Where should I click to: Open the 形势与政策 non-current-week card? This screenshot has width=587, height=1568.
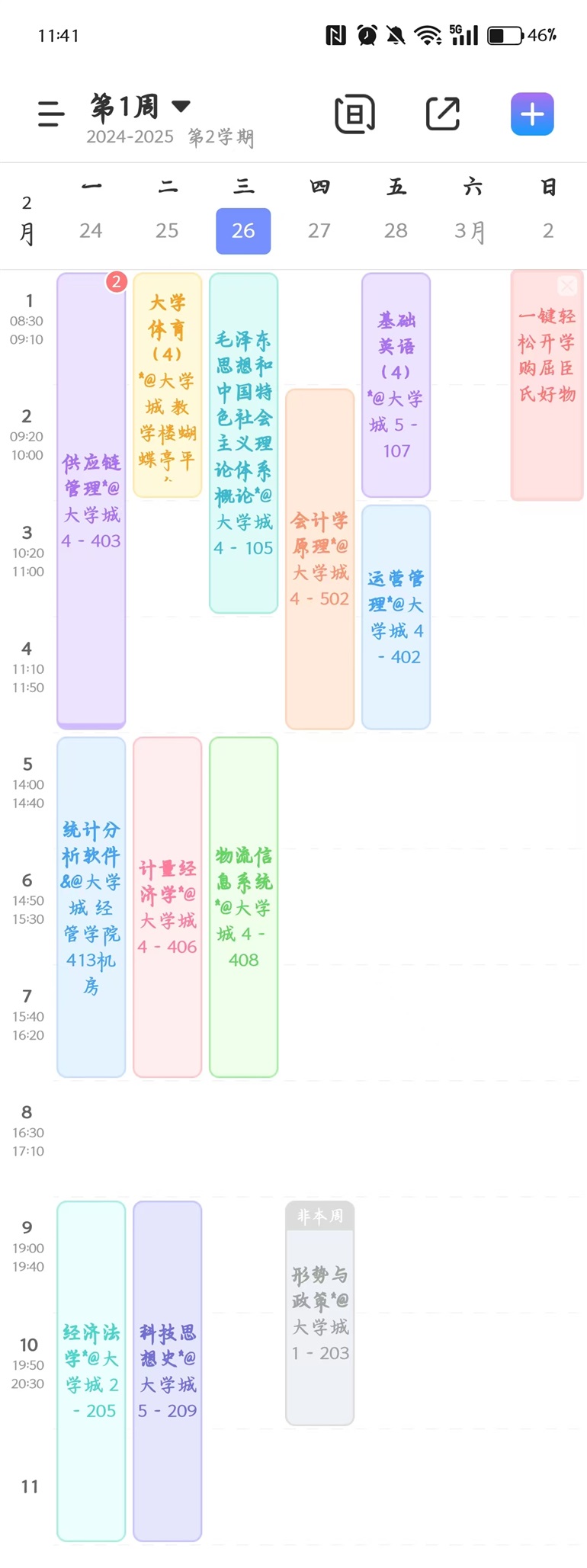pyautogui.click(x=319, y=1313)
